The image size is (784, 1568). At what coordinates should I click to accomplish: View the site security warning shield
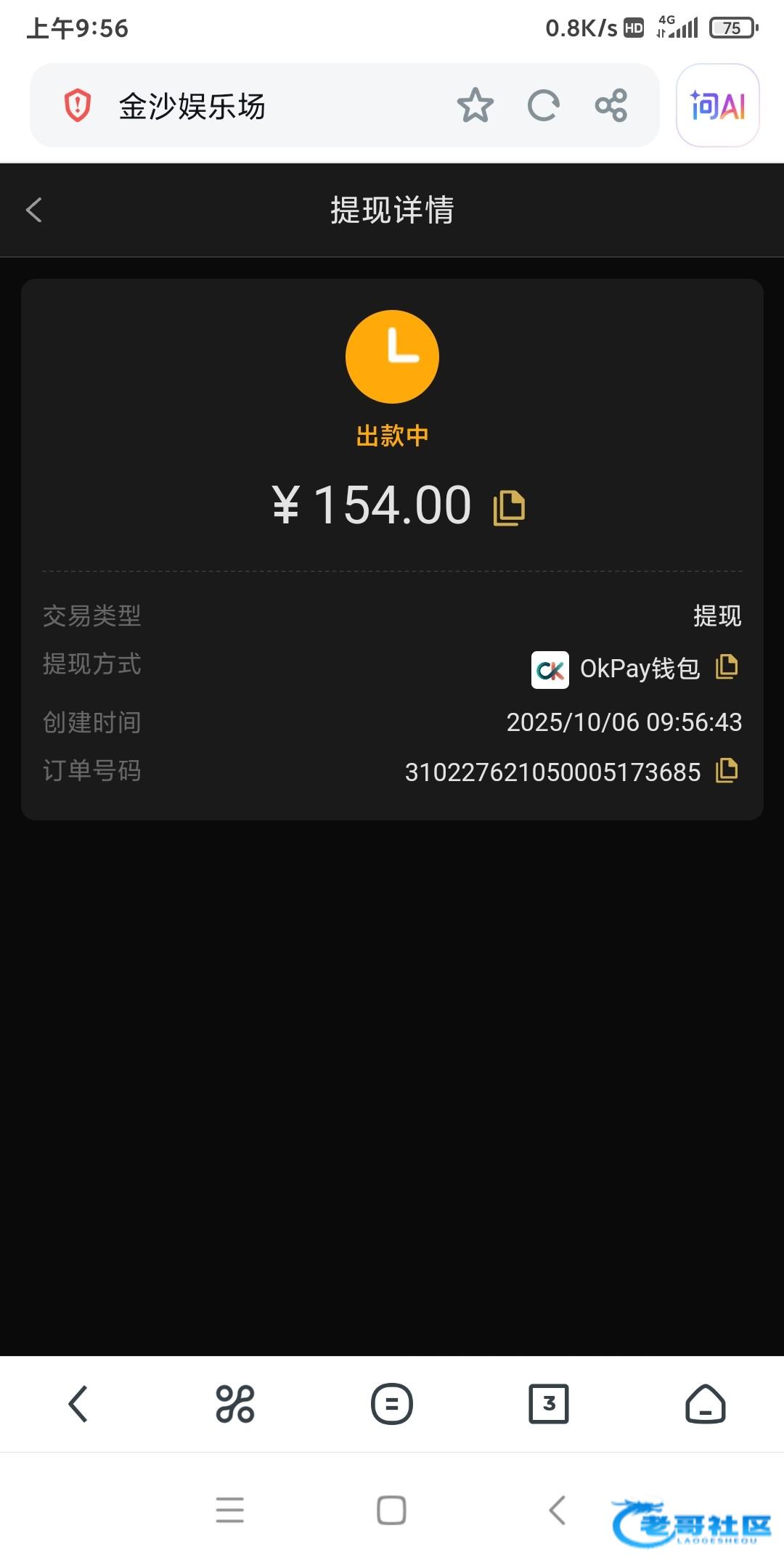pos(78,106)
